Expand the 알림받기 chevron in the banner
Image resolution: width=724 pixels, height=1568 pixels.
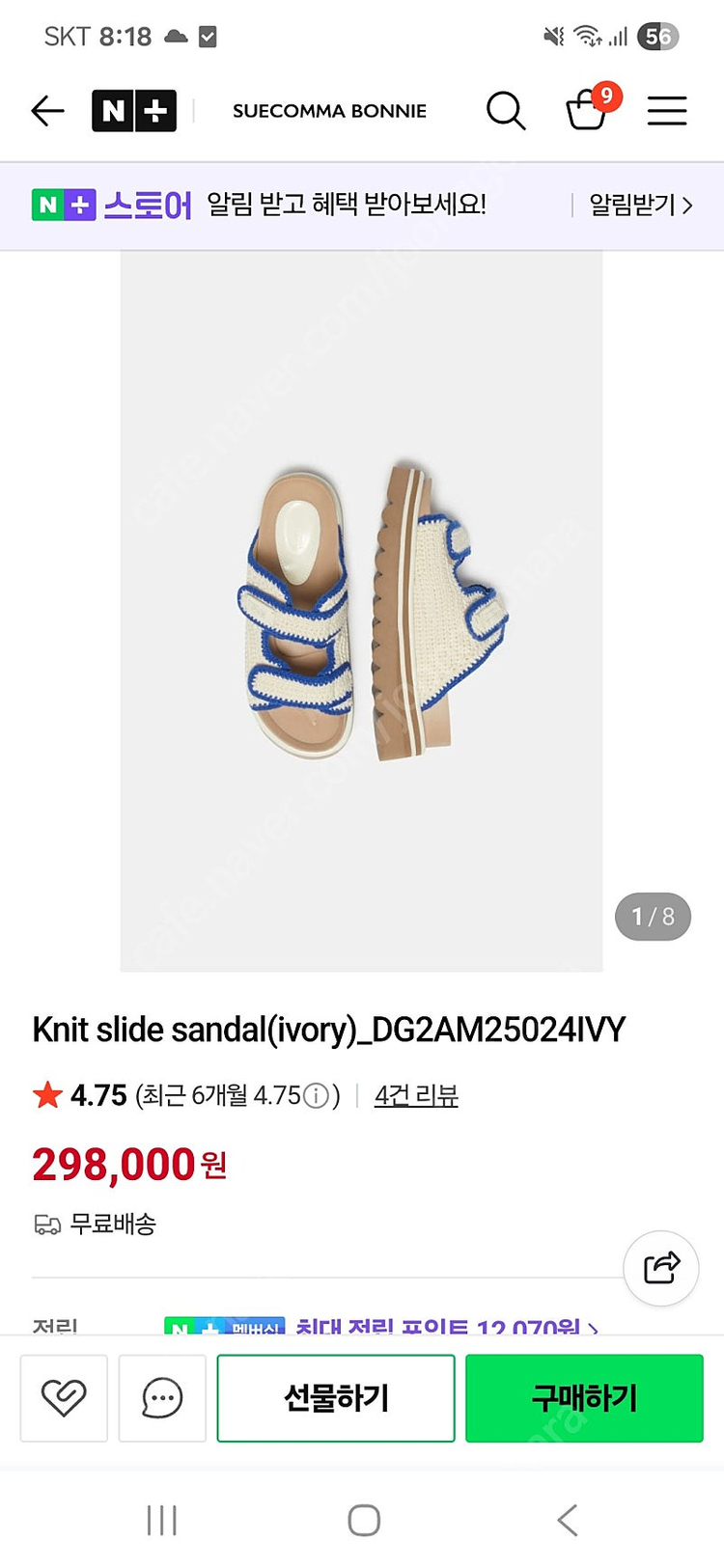pos(689,206)
